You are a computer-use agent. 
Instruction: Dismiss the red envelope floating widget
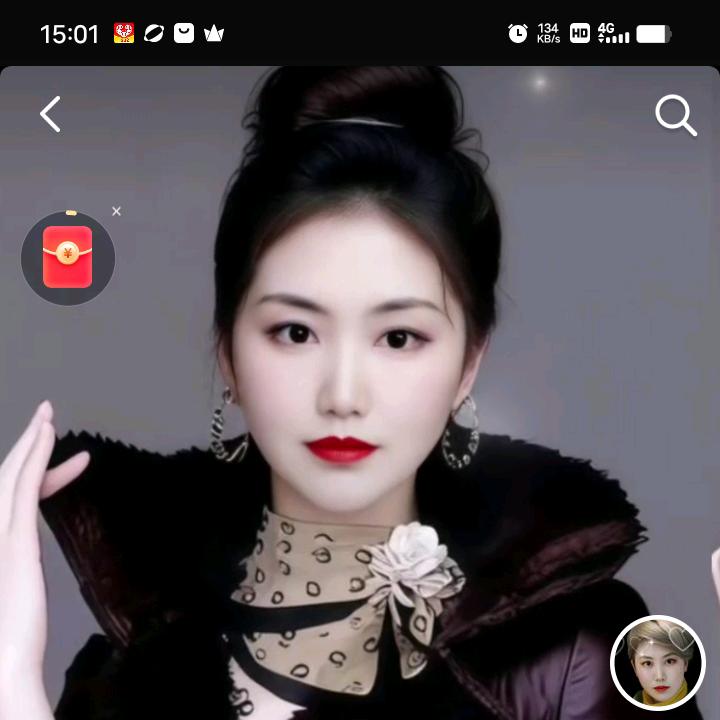point(116,211)
